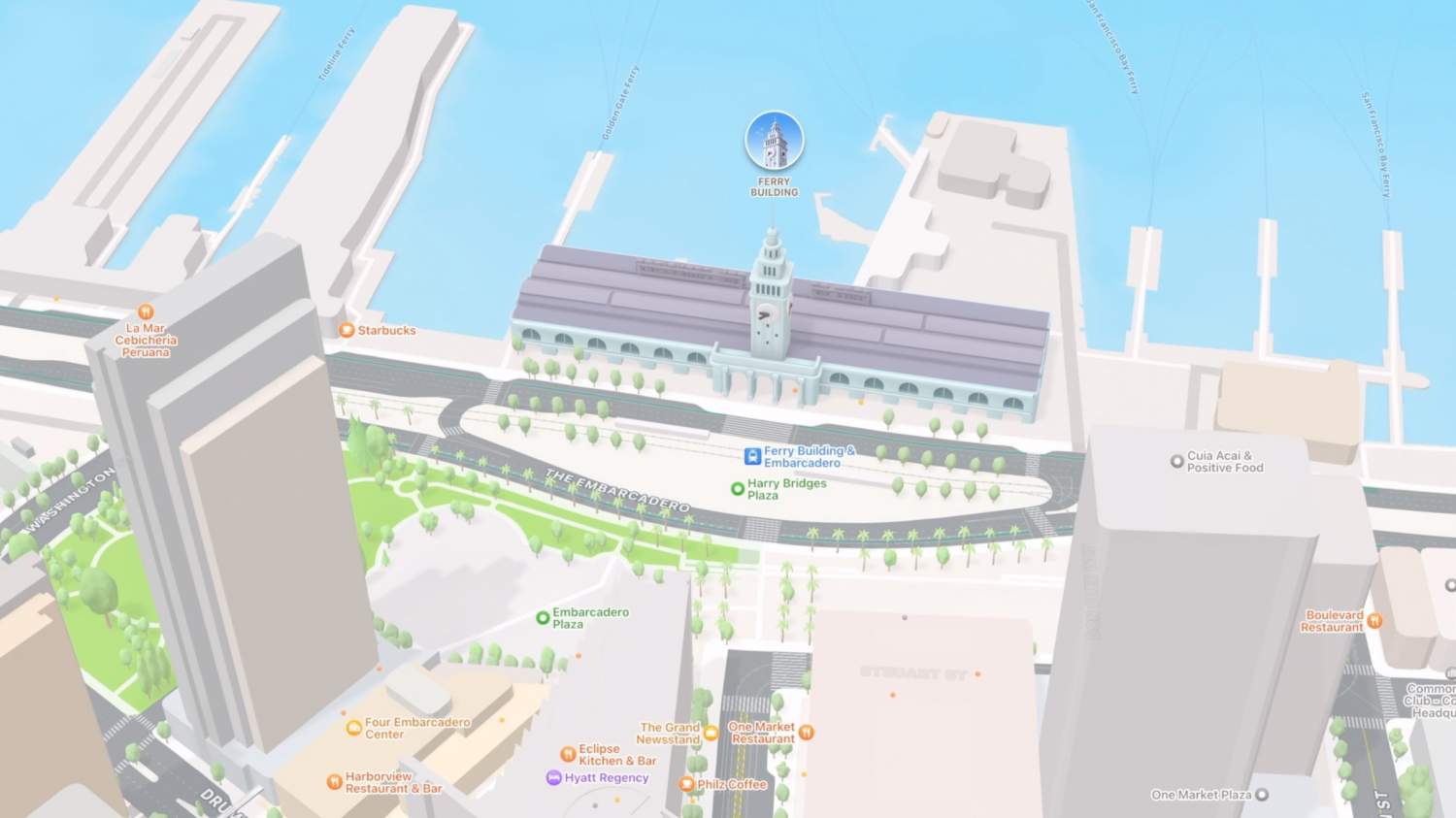This screenshot has height=818, width=1456.
Task: Select Eclipse Kitchen & Bar marker
Action: 568,754
